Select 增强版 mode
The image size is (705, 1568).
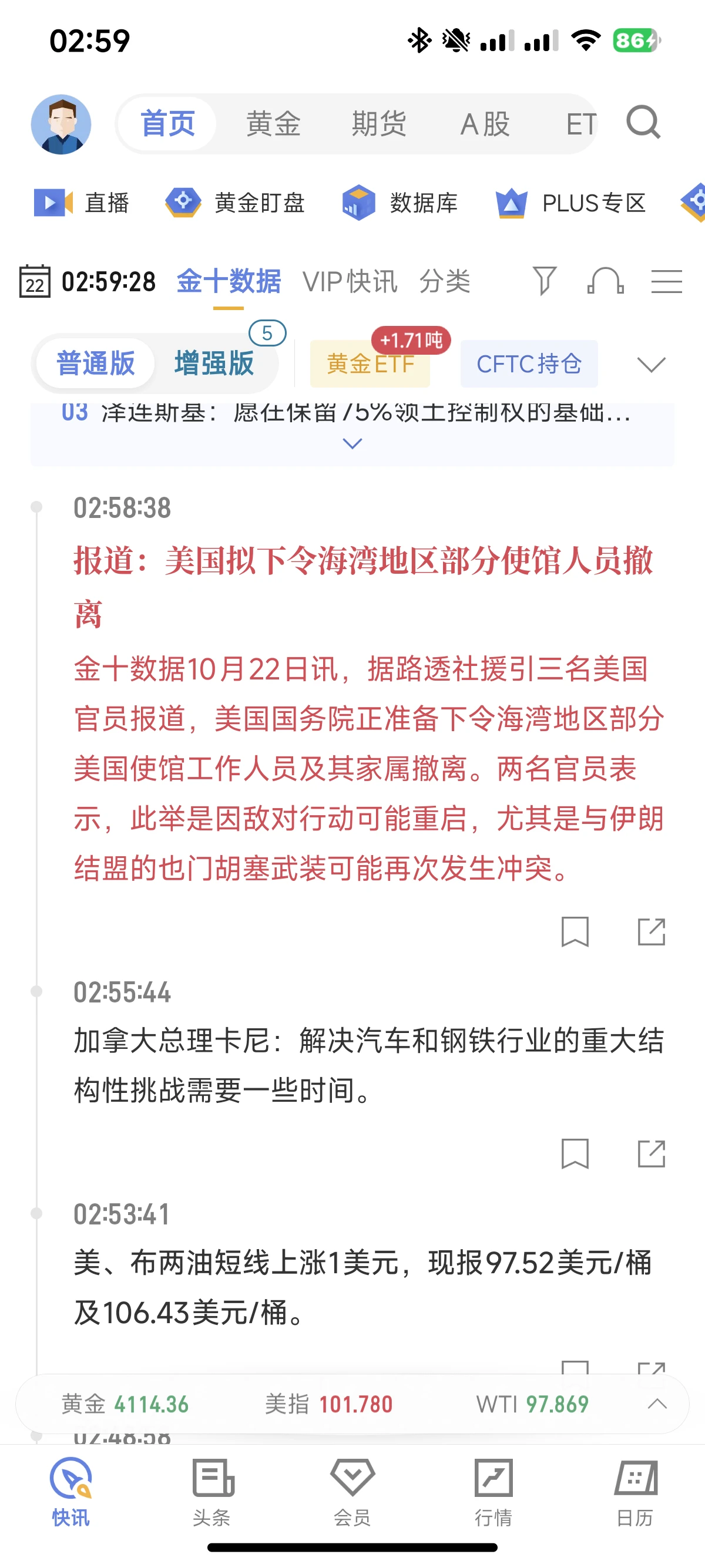pyautogui.click(x=214, y=364)
